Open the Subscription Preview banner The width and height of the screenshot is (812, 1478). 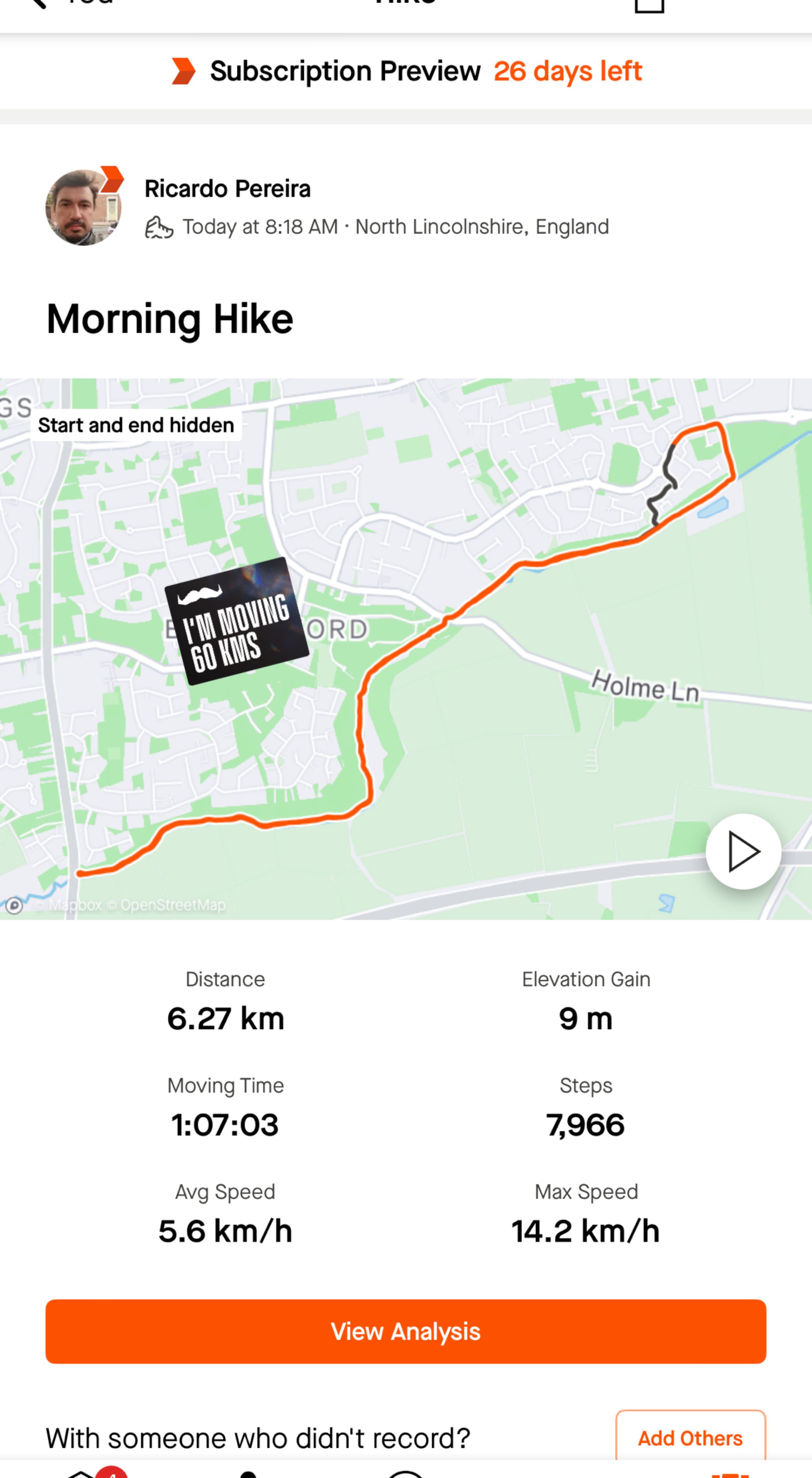pos(406,71)
